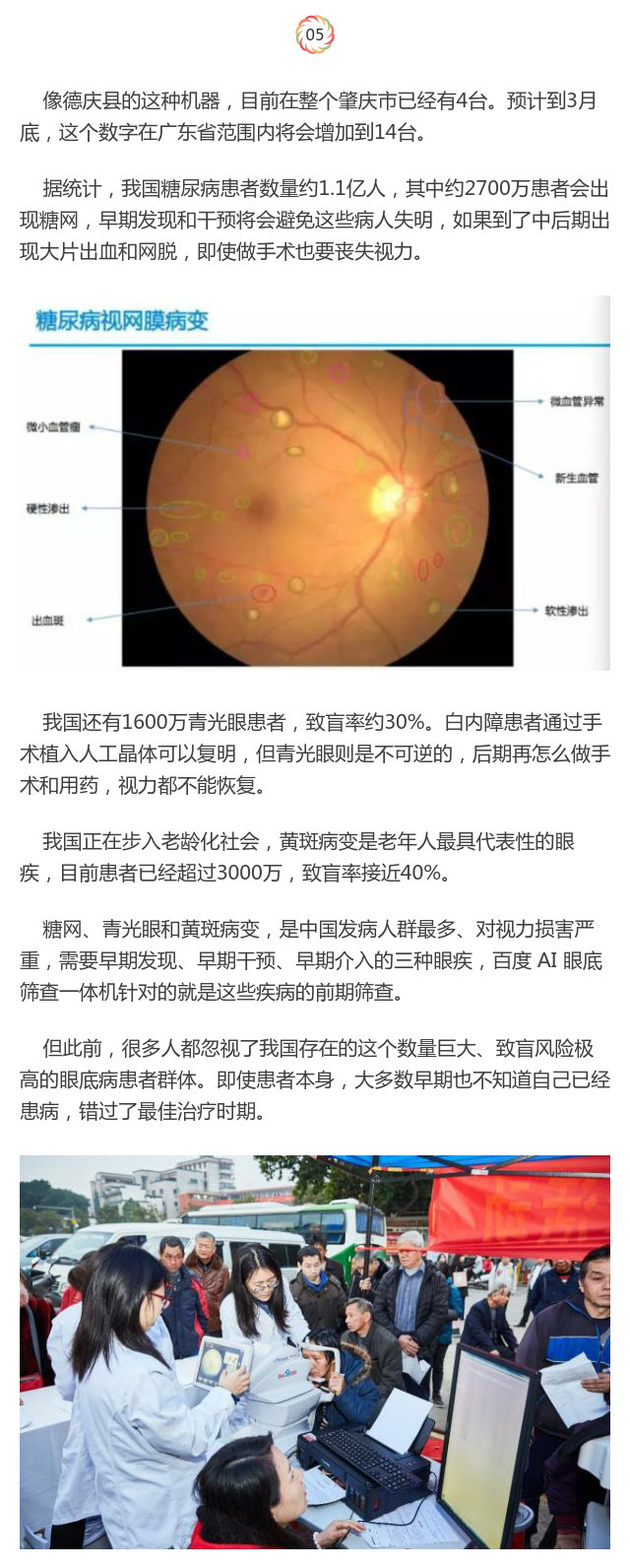The height and width of the screenshot is (1568, 630).
Task: View the outdoor eye screening photo
Action: (315, 1351)
